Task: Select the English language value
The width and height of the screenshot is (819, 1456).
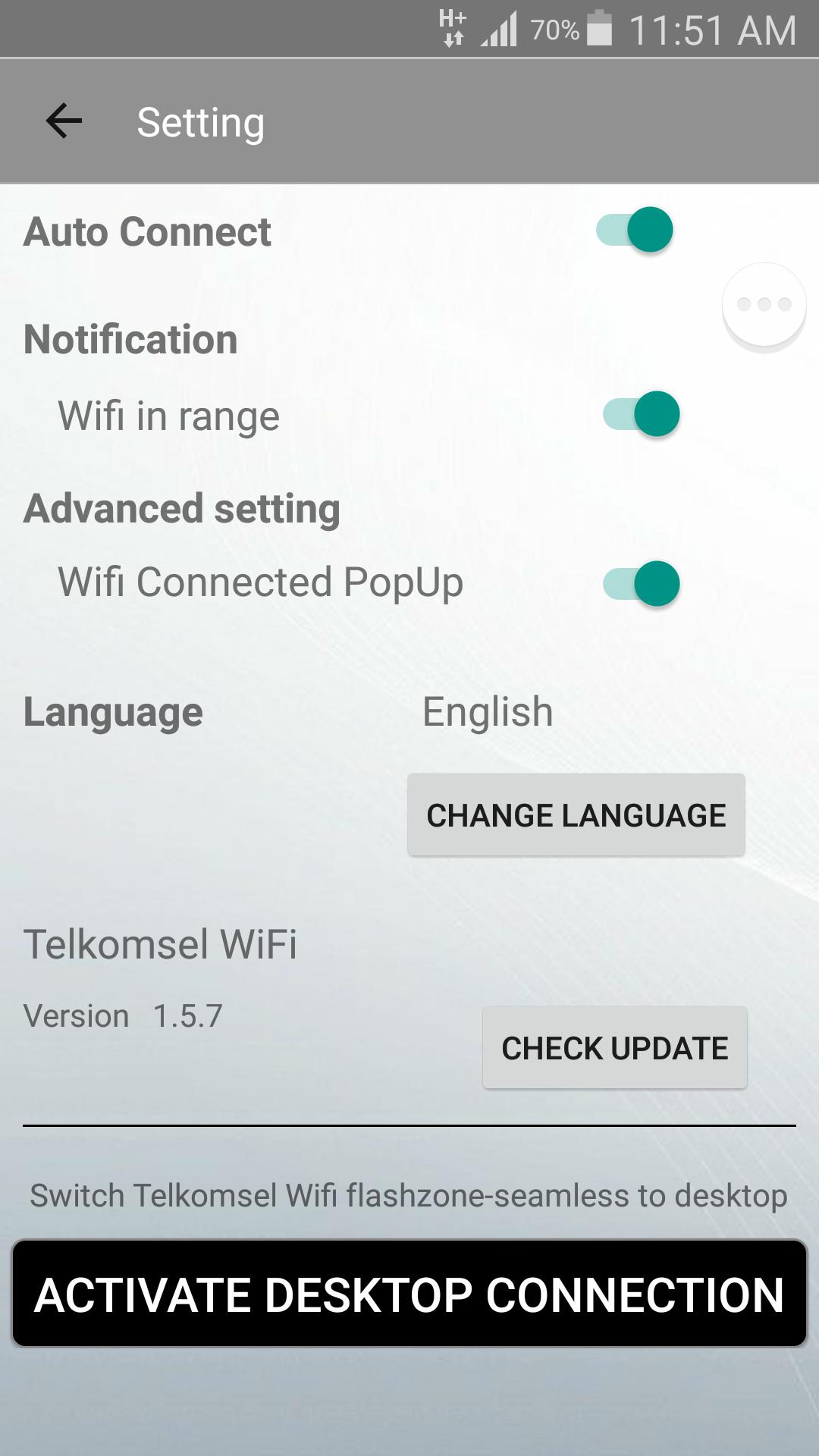Action: [486, 711]
